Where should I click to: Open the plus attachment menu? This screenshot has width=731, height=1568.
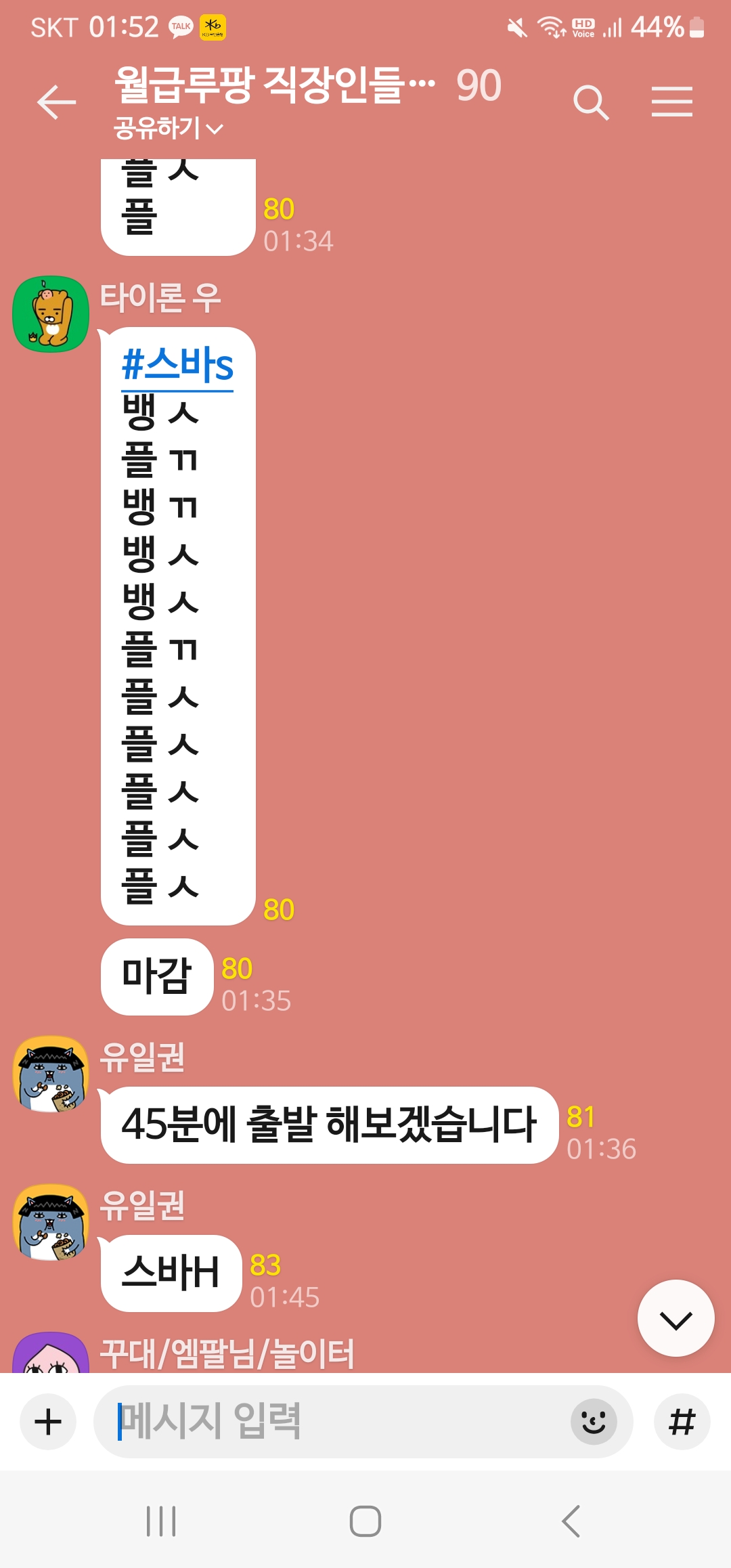click(x=48, y=1421)
